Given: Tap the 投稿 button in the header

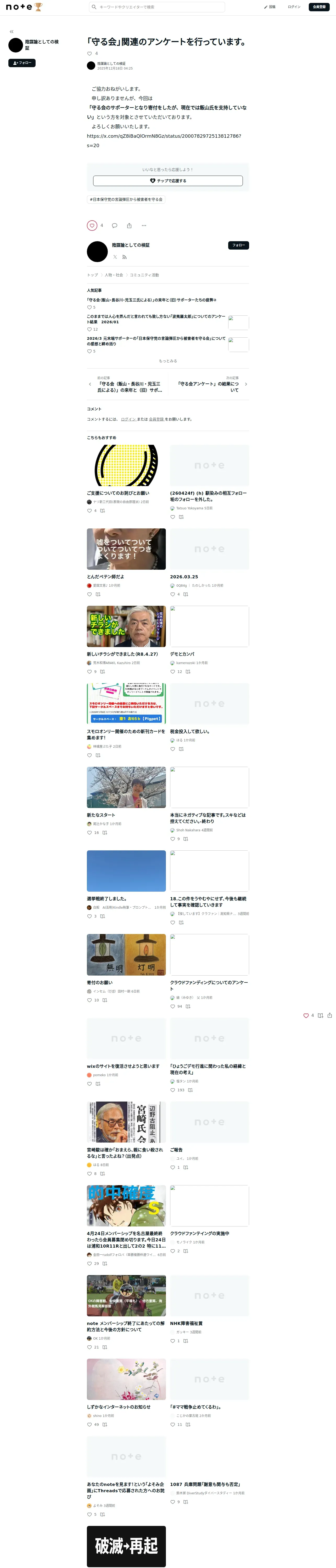Looking at the screenshot, I should click(270, 7).
